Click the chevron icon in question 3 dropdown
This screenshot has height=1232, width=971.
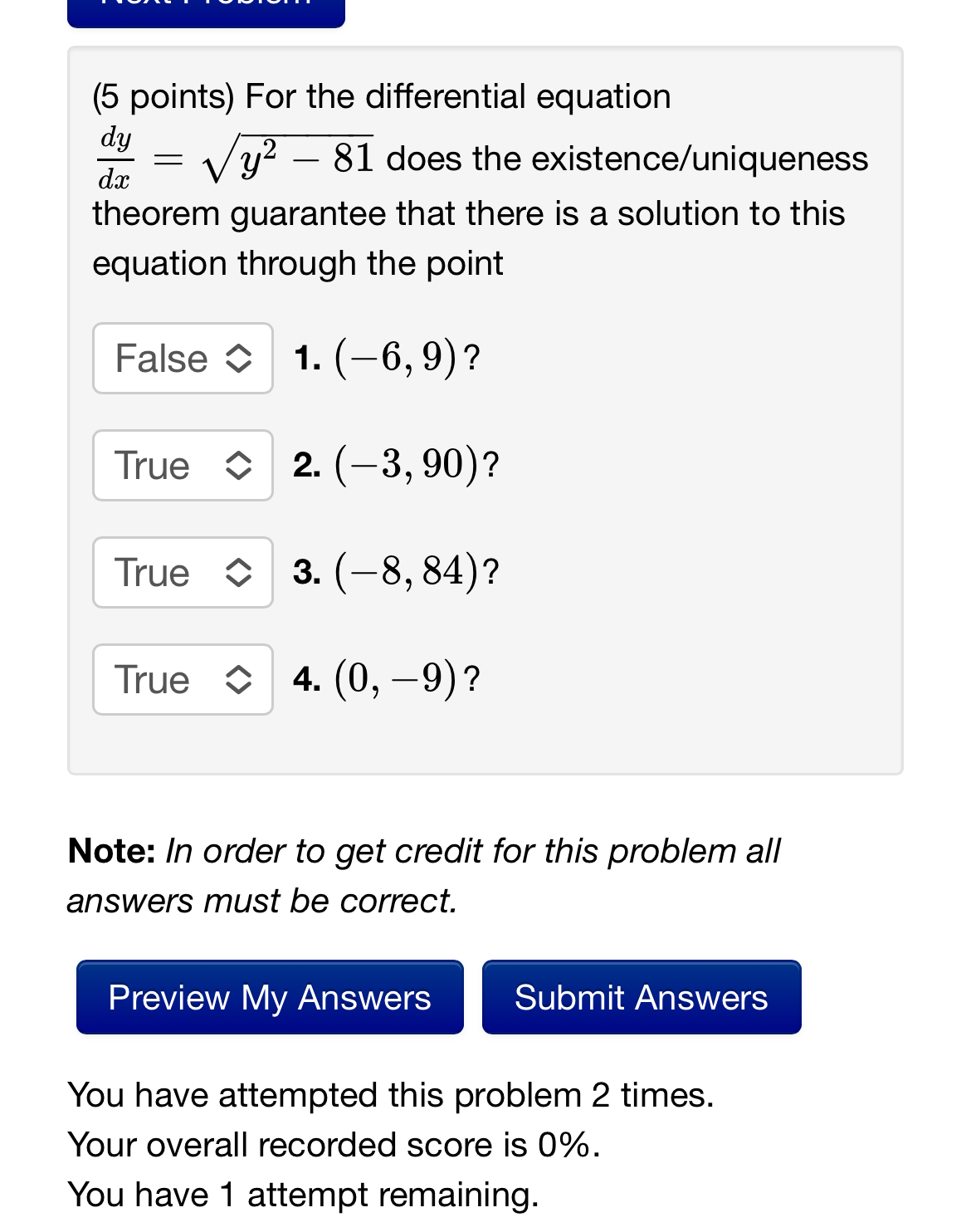240,572
